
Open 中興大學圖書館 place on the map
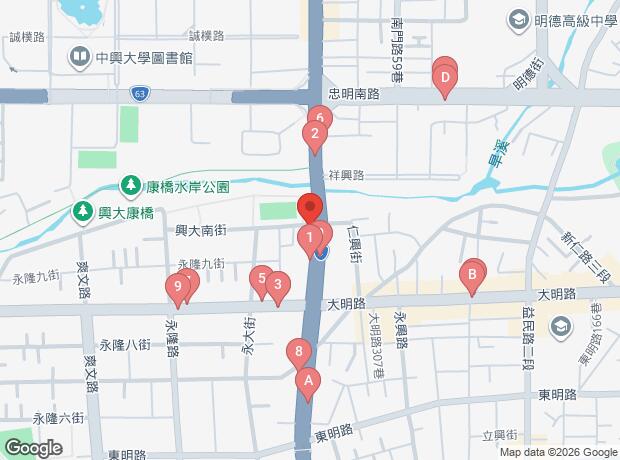click(78, 56)
